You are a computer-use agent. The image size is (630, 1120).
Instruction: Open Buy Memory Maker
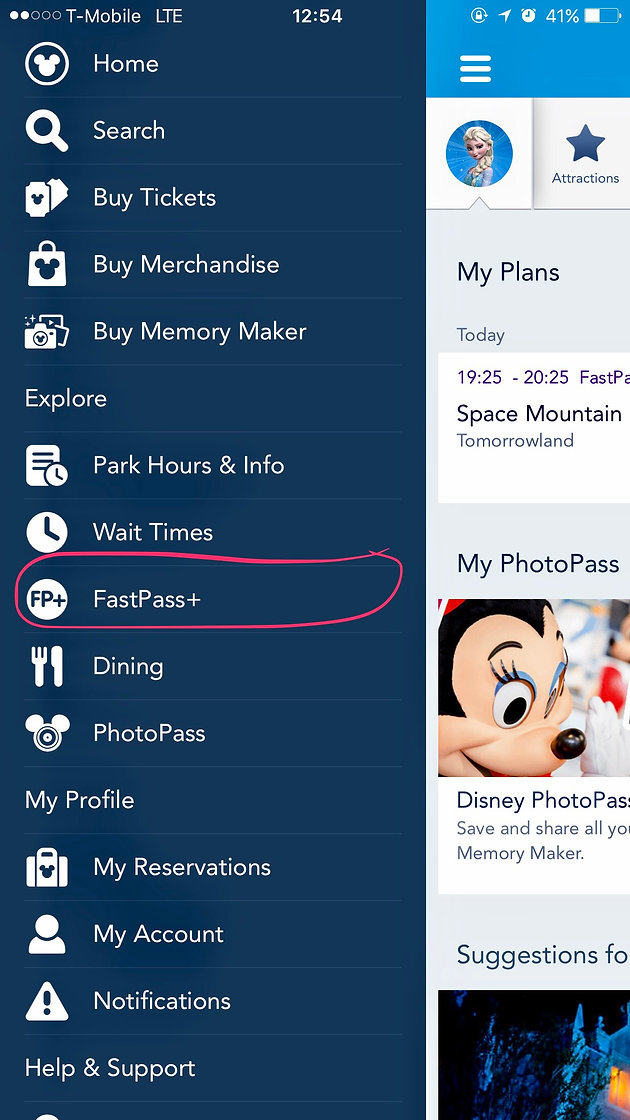point(199,332)
